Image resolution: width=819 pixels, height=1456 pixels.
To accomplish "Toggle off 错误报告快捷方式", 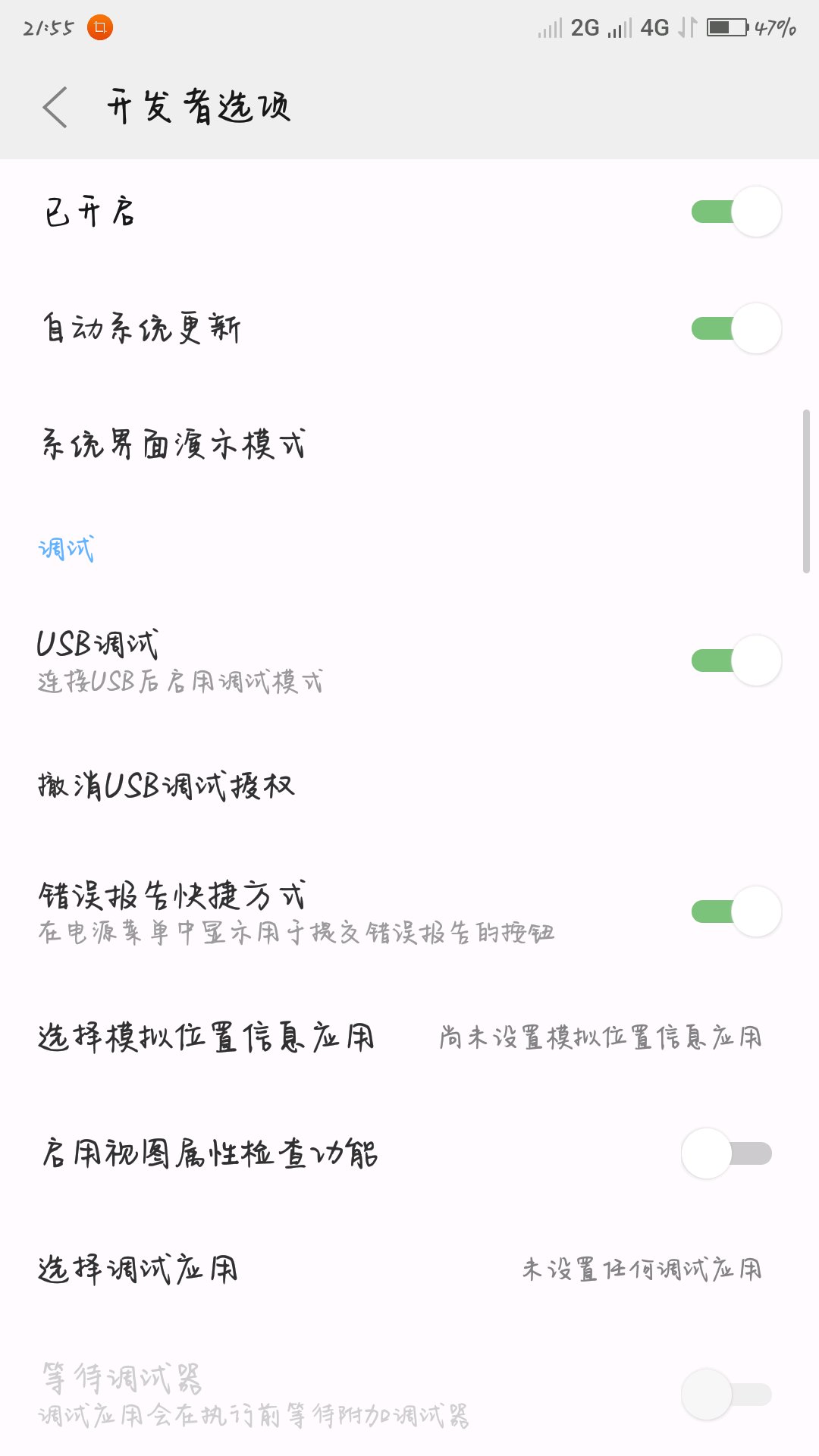I will click(736, 911).
